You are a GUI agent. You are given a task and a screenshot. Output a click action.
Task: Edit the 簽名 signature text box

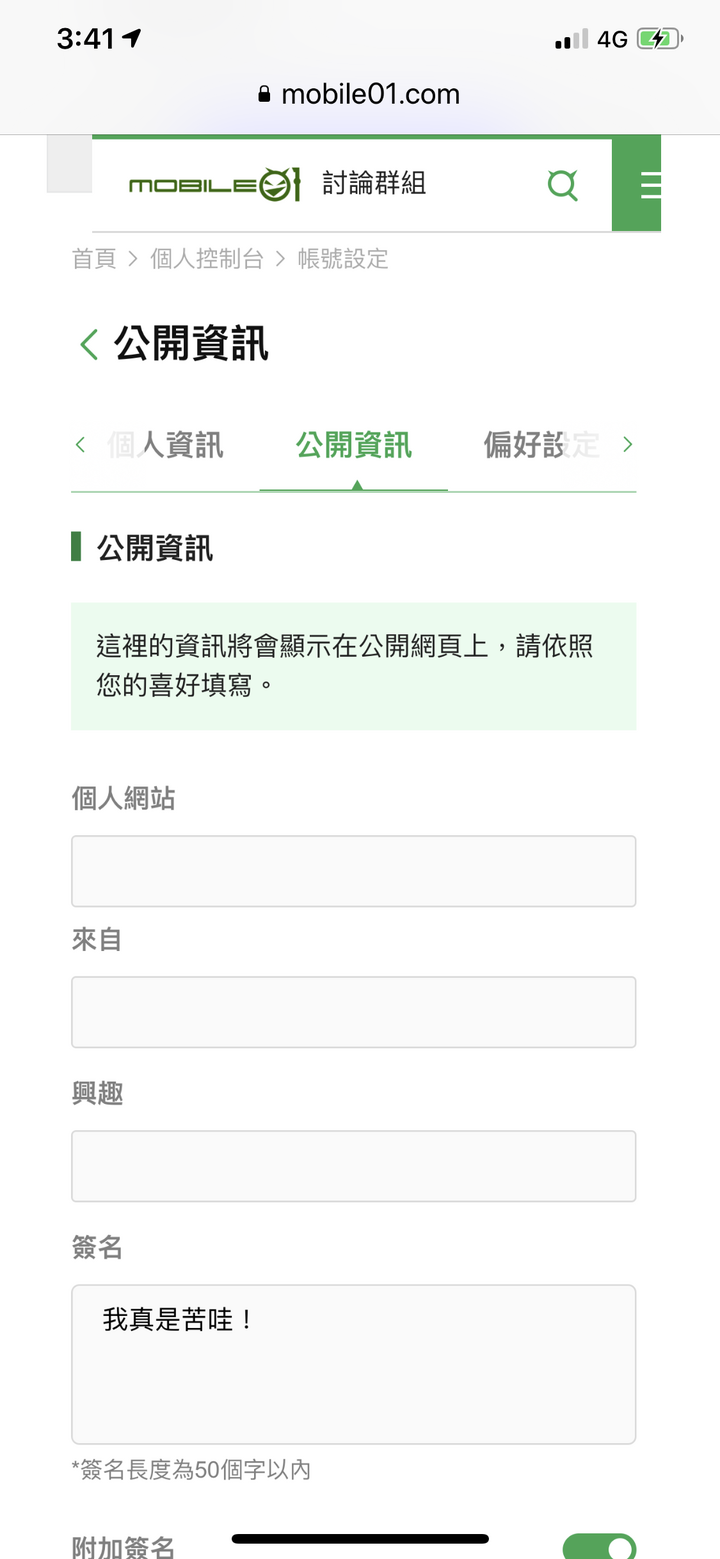[354, 1364]
